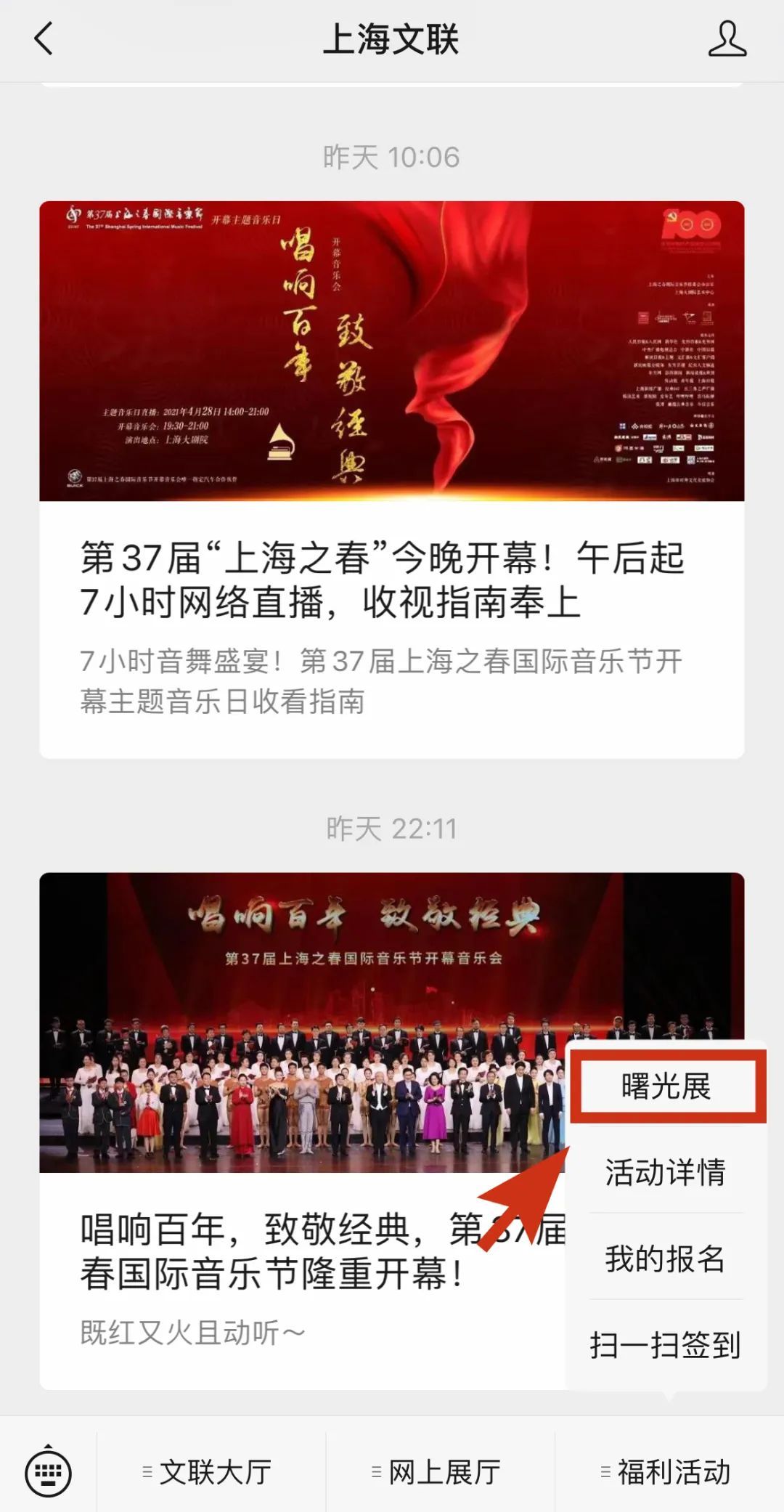View 我的报名 in the menu
Image resolution: width=784 pixels, height=1512 pixels.
coord(666,1259)
